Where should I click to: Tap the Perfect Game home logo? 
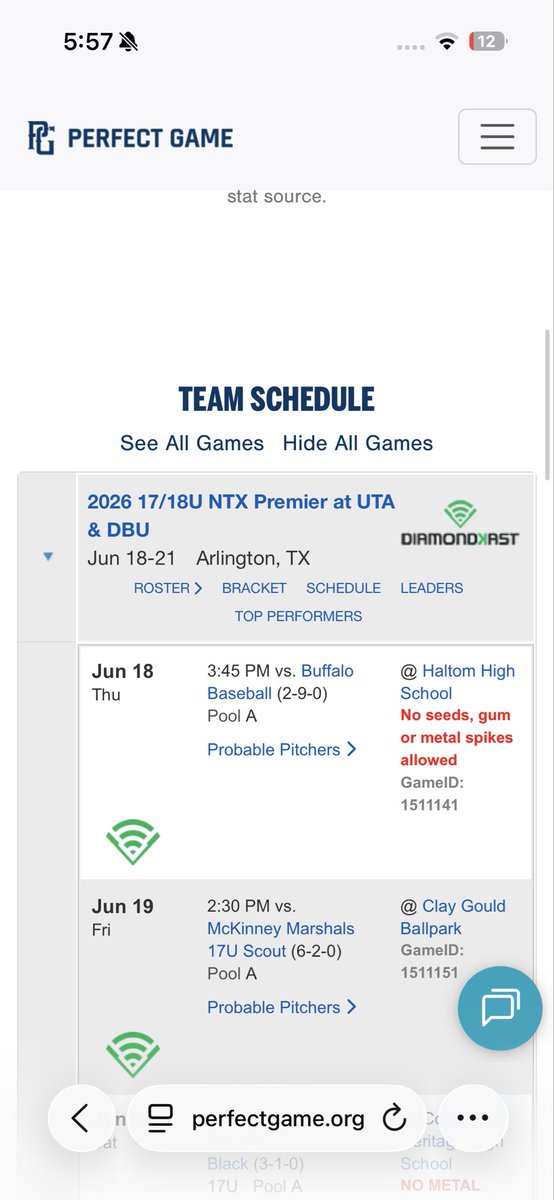[x=131, y=137]
